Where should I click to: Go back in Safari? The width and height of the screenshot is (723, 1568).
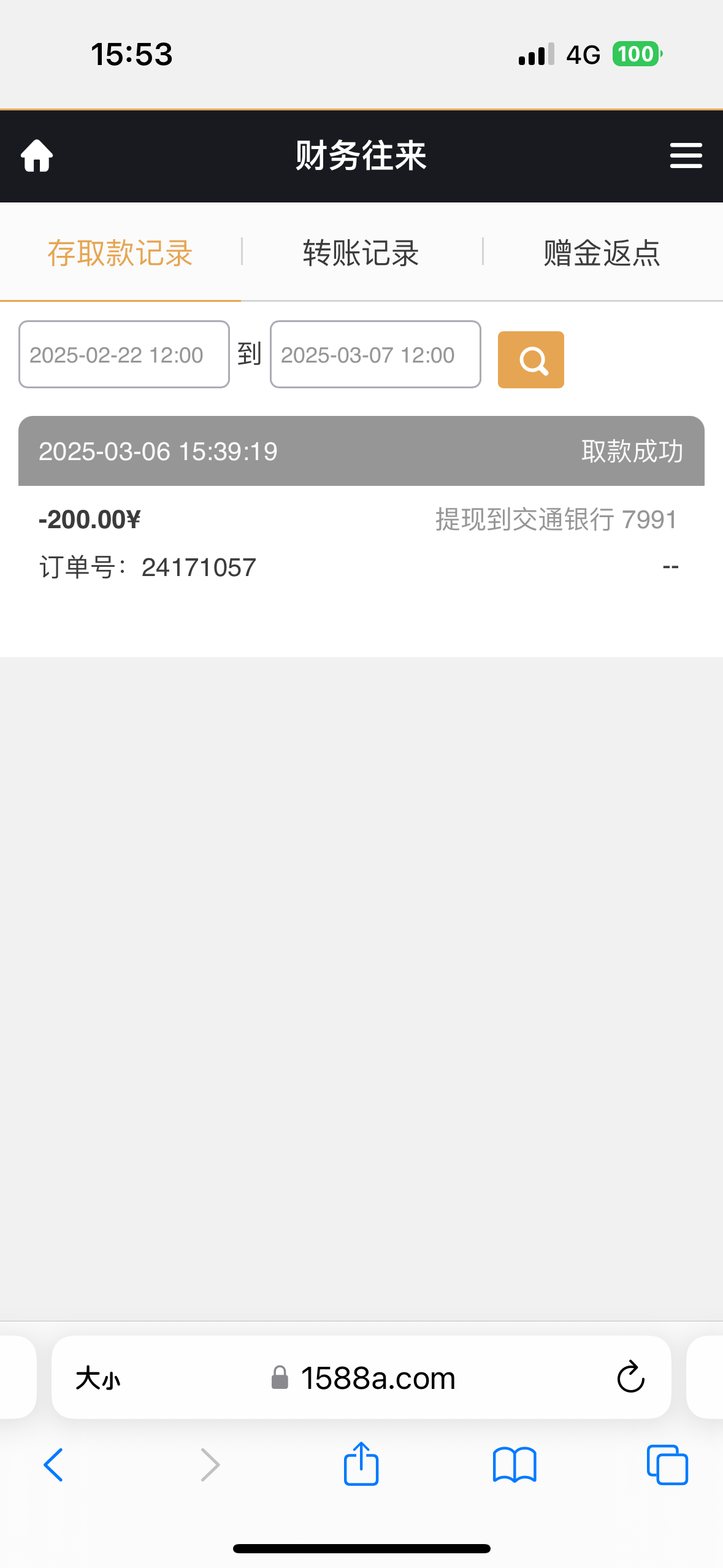pos(53,1465)
